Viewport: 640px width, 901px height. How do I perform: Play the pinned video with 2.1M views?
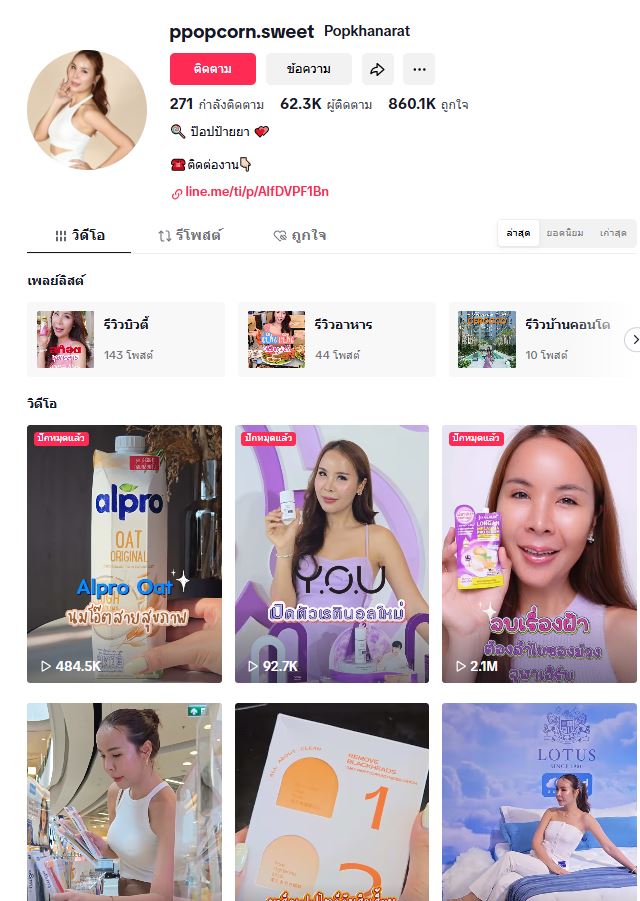[x=539, y=553]
